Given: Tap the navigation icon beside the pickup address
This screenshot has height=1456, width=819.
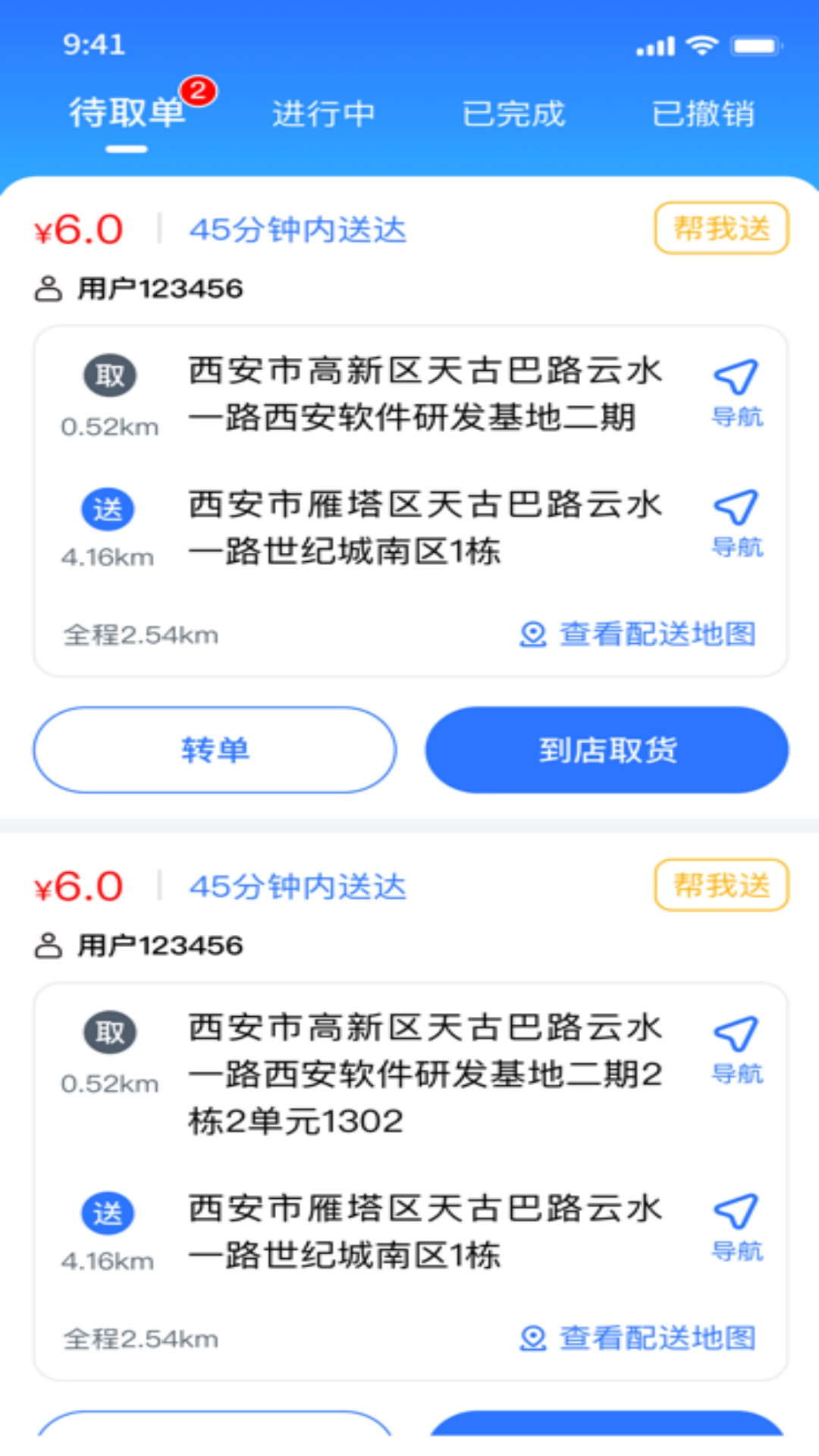Looking at the screenshot, I should coord(736,378).
